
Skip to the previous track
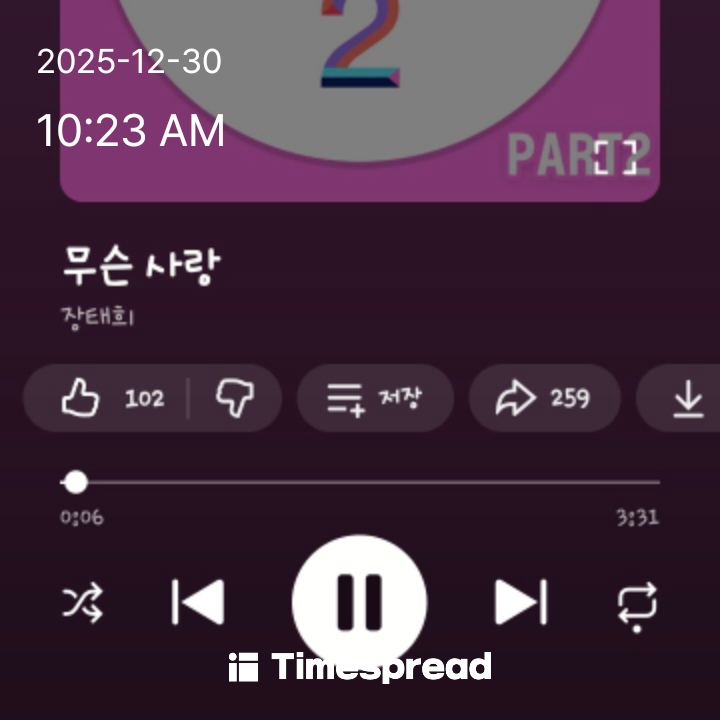point(198,603)
